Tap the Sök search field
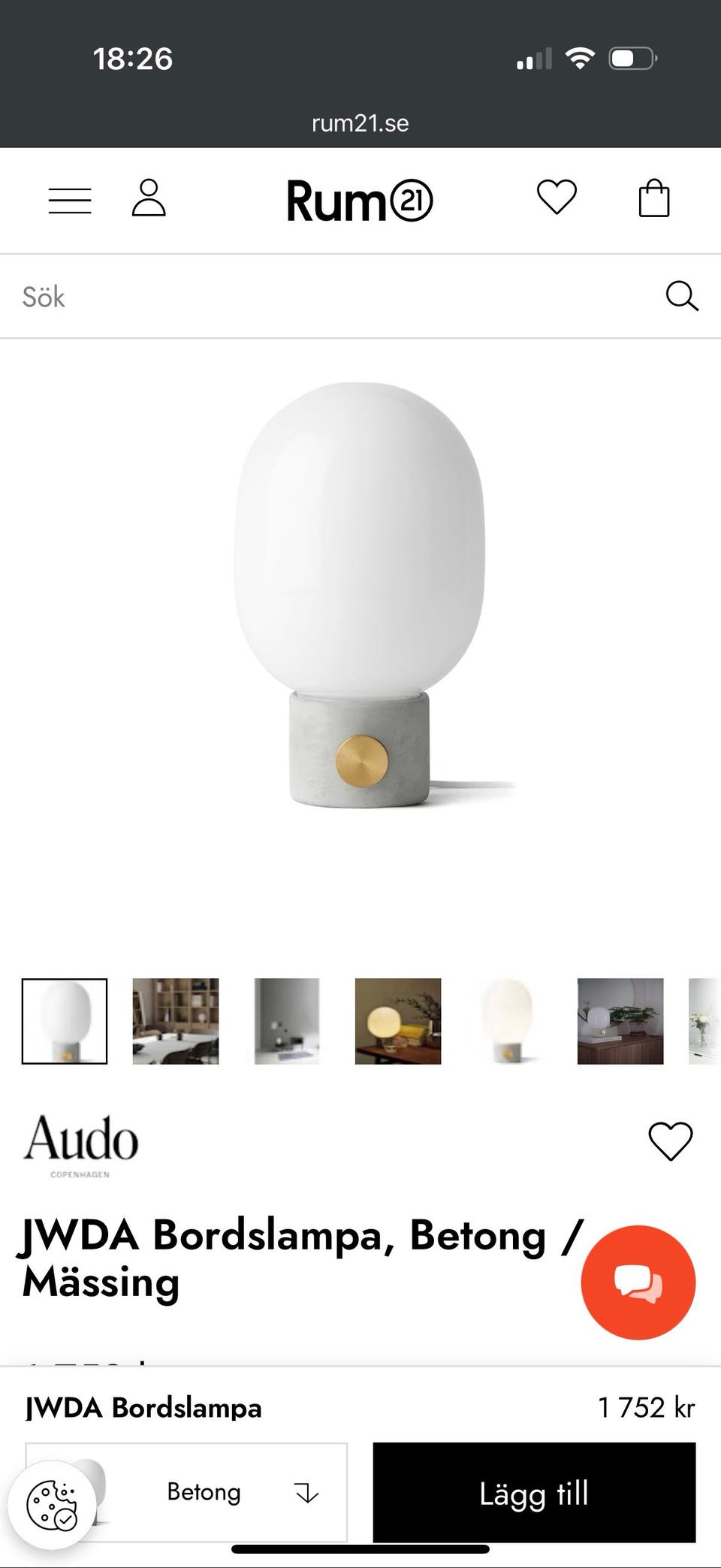 [x=330, y=297]
